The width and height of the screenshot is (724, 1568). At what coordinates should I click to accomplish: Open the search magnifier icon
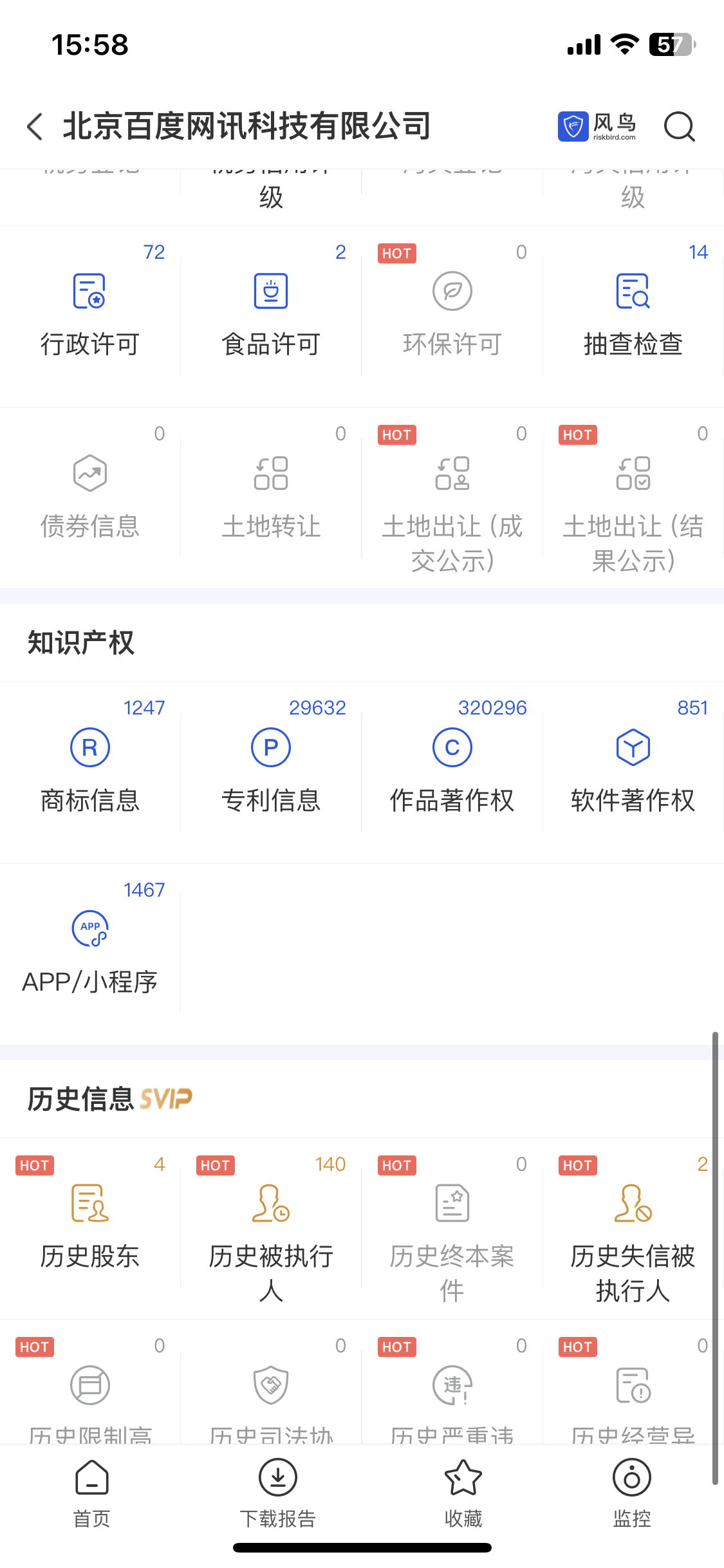point(680,126)
